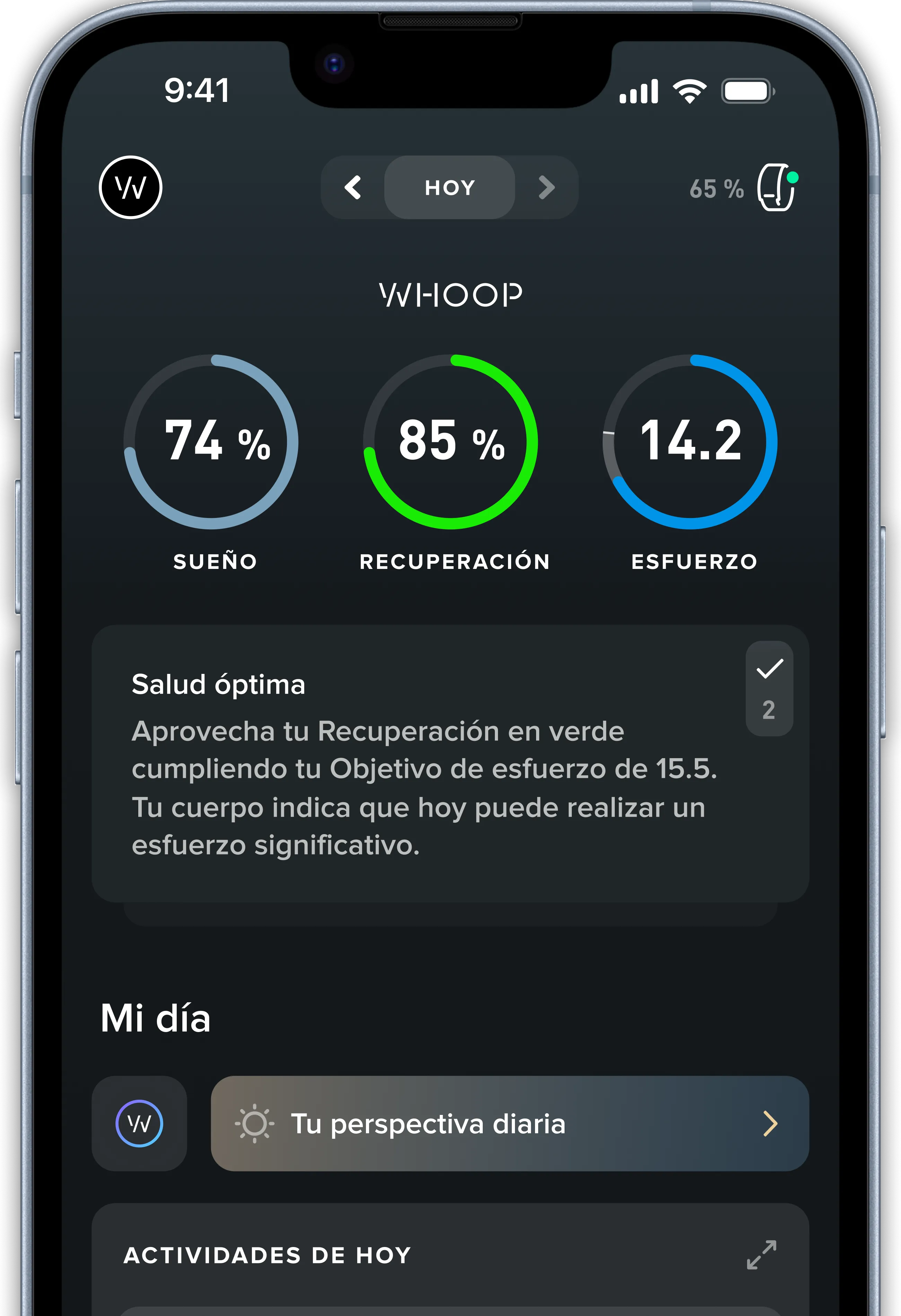This screenshot has width=901, height=1316.
Task: Open the WHOOP coach circle icon
Action: (x=139, y=1124)
